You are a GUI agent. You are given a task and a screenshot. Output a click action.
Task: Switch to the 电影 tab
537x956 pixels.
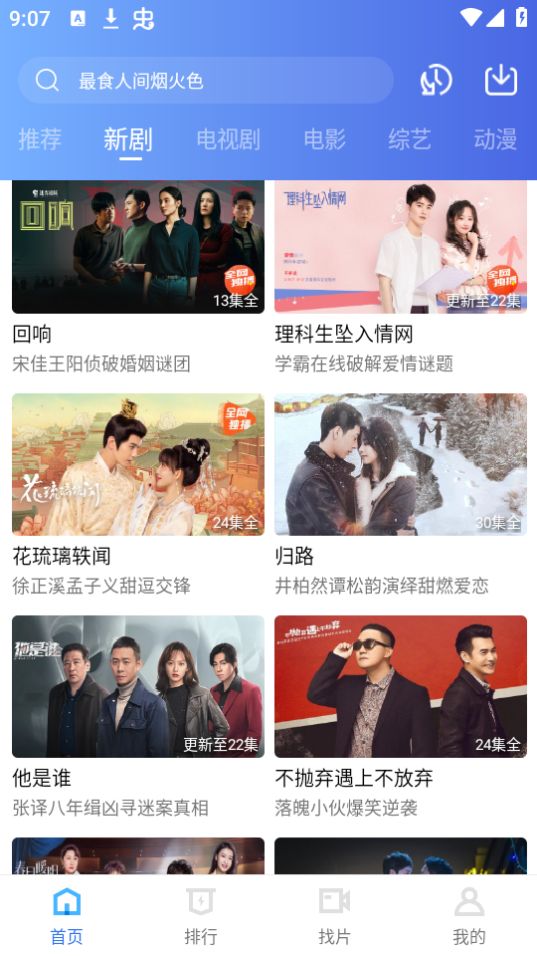(325, 140)
